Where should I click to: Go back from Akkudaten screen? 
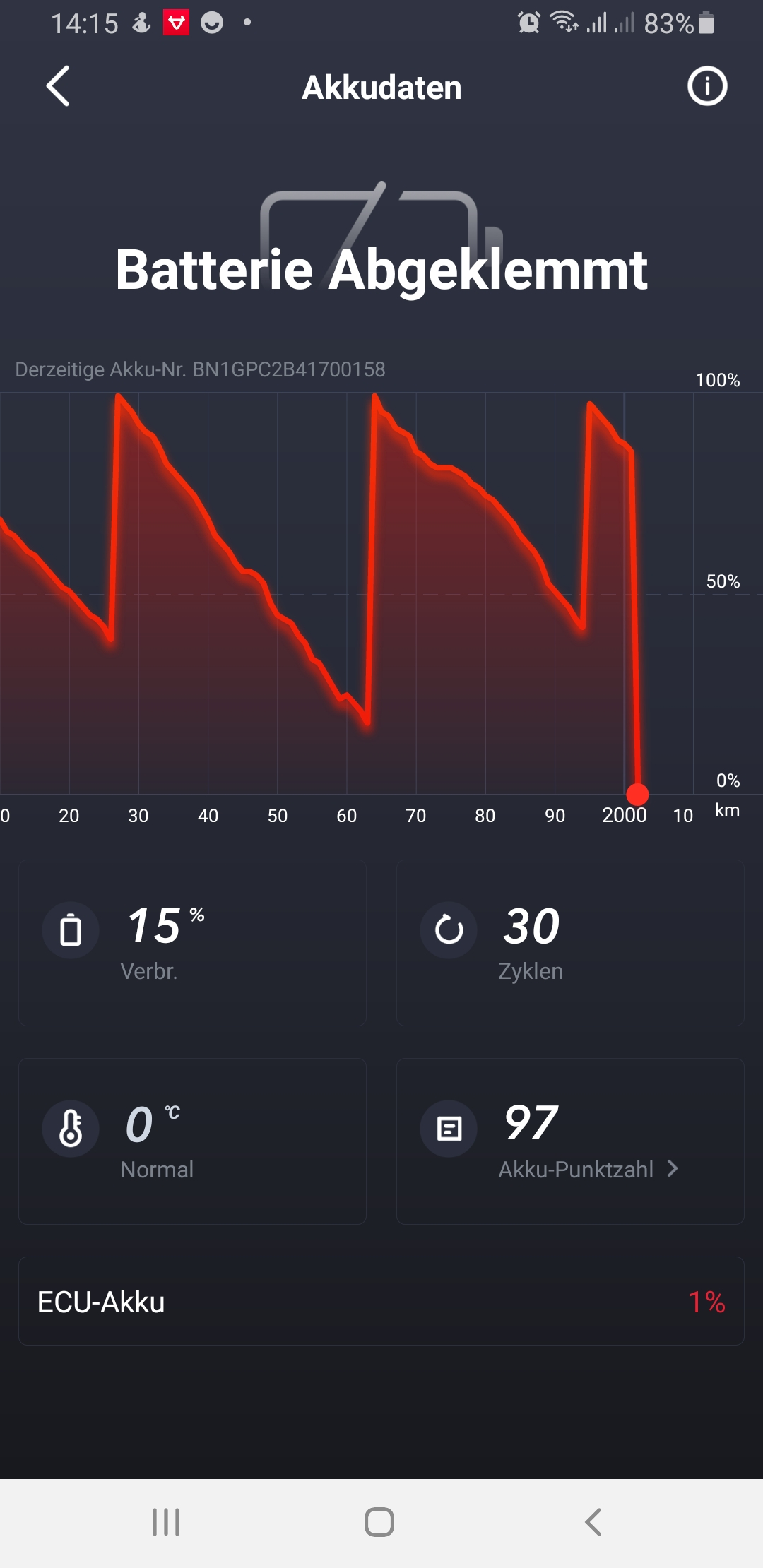point(58,86)
